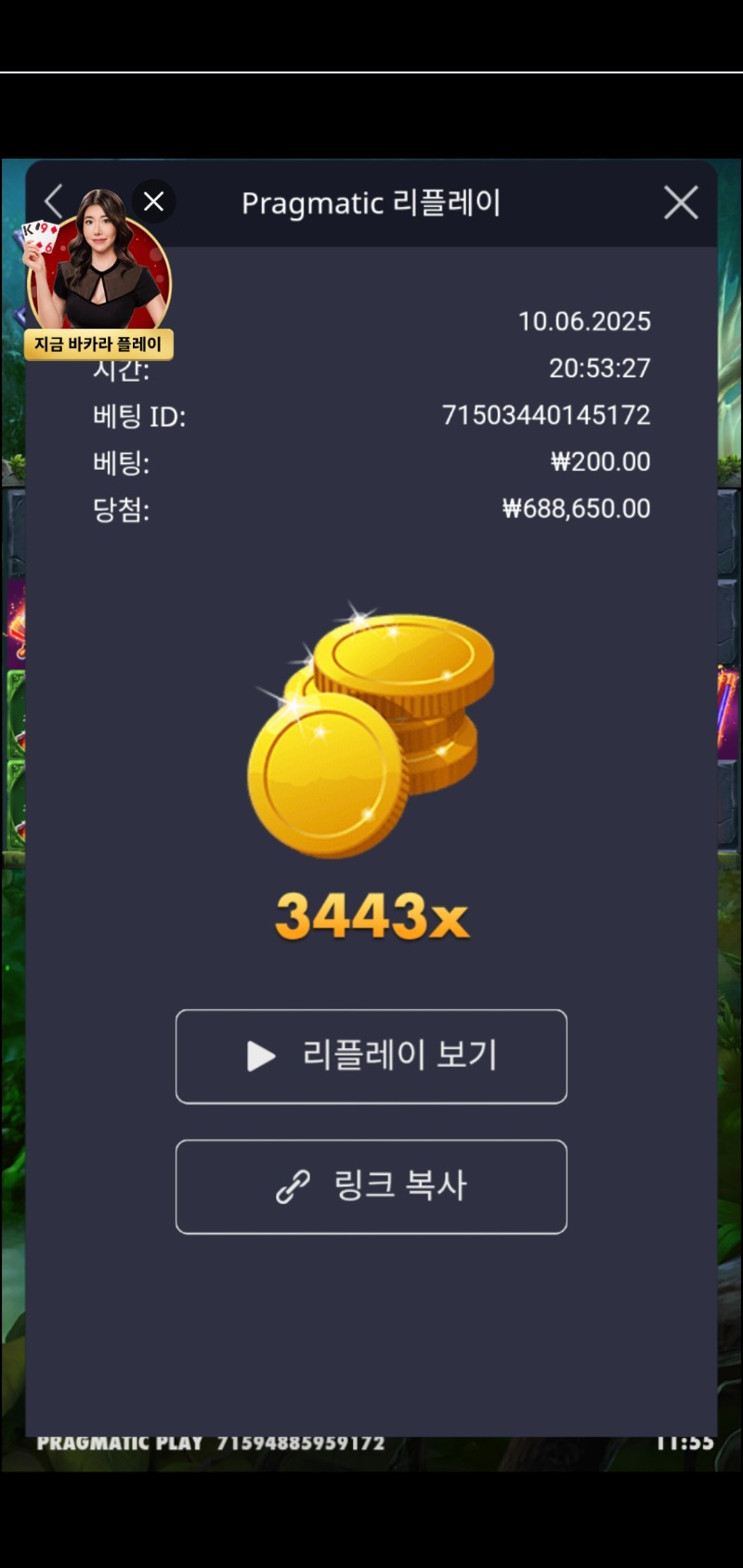Watch the replay with 리플레이 보기

[x=371, y=1056]
